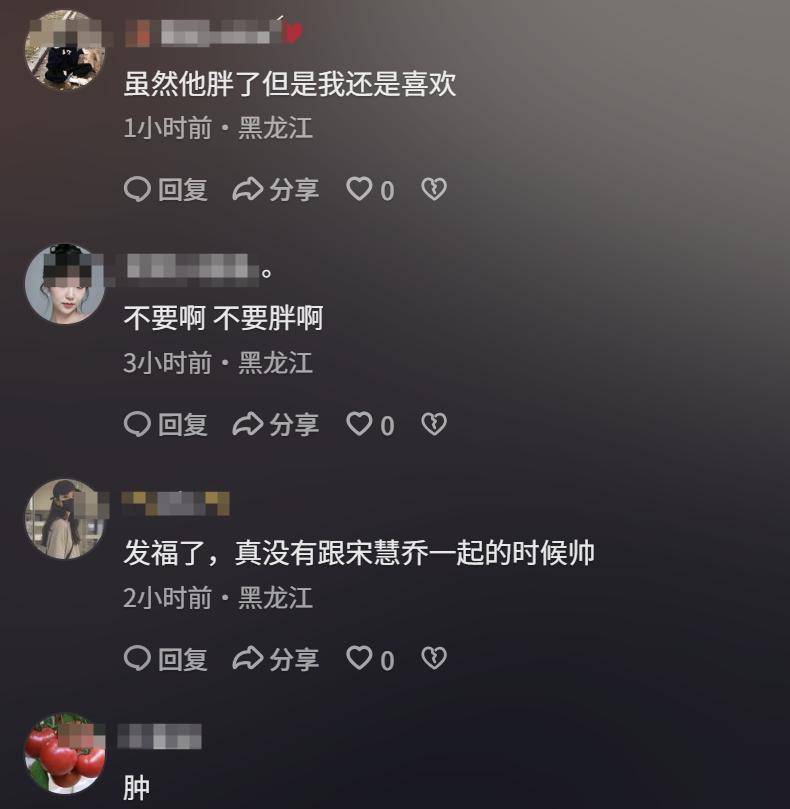Reply to the comment starting with 发福了

tap(166, 660)
